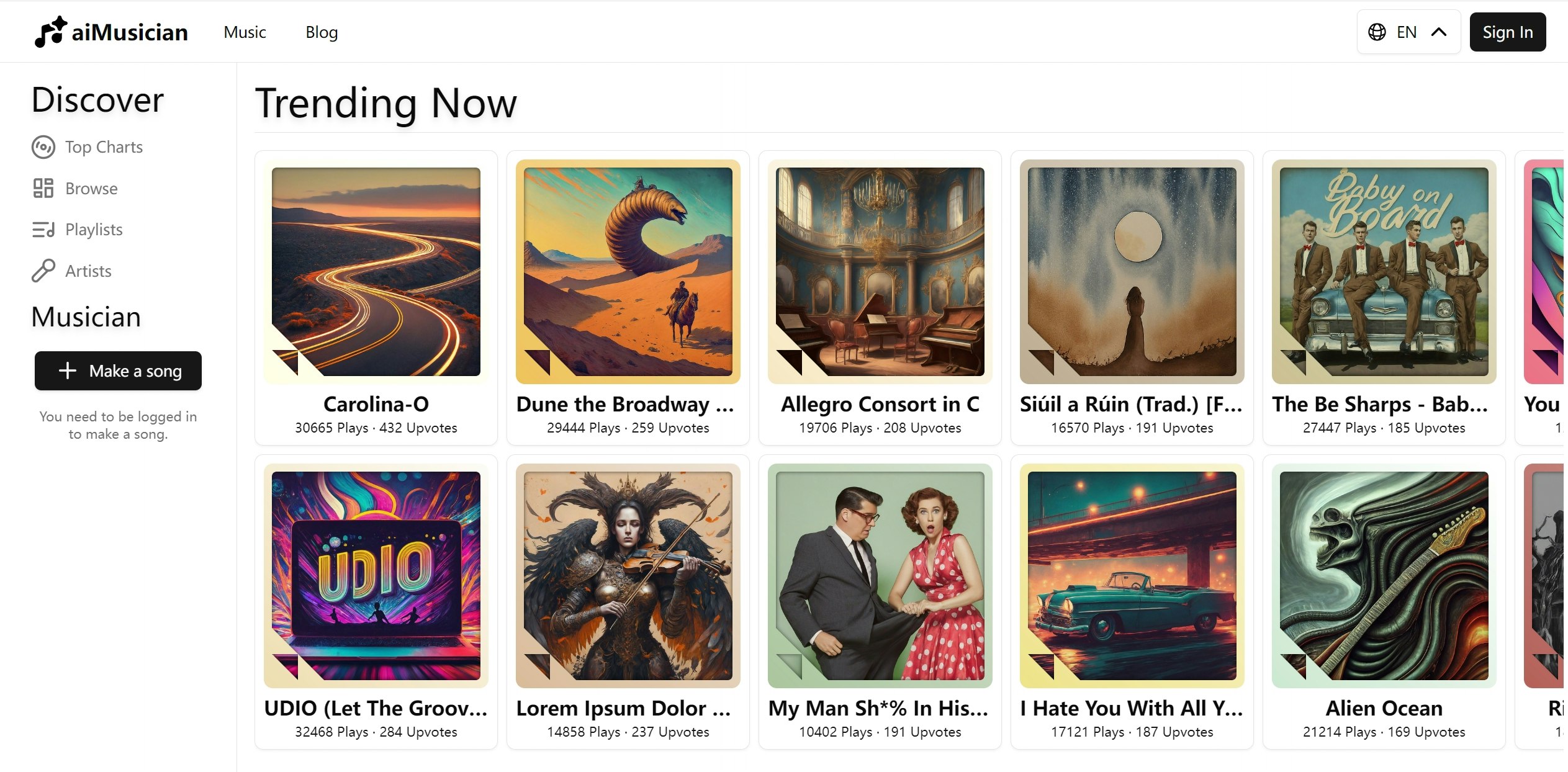Select the Lorem Ipsum Dolor song
This screenshot has height=772, width=1568.
click(x=628, y=576)
